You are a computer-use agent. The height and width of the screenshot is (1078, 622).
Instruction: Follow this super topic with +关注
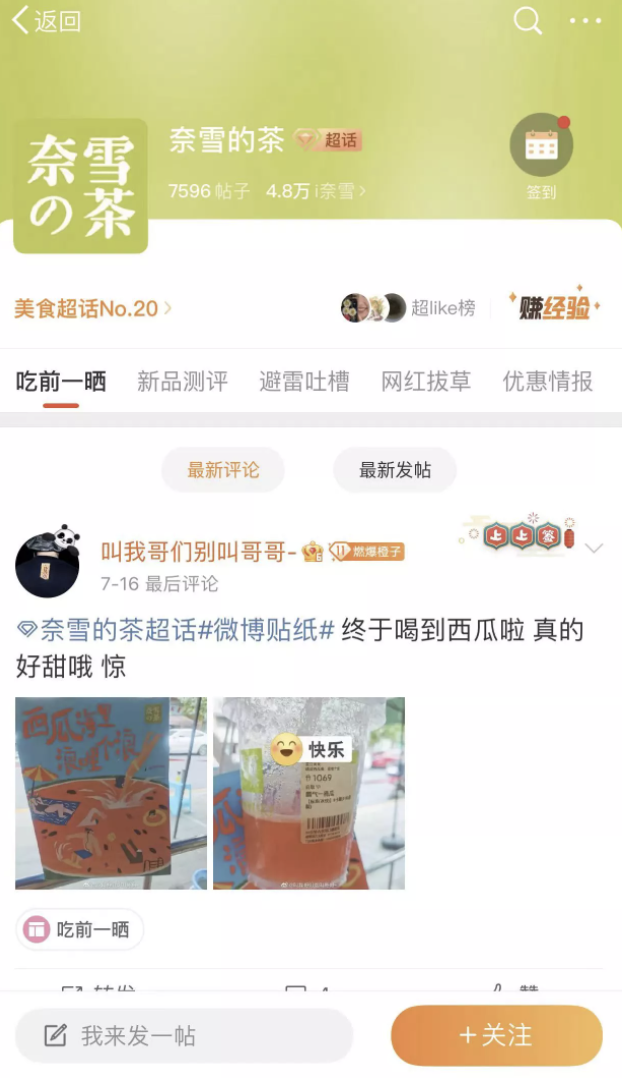click(x=496, y=1035)
